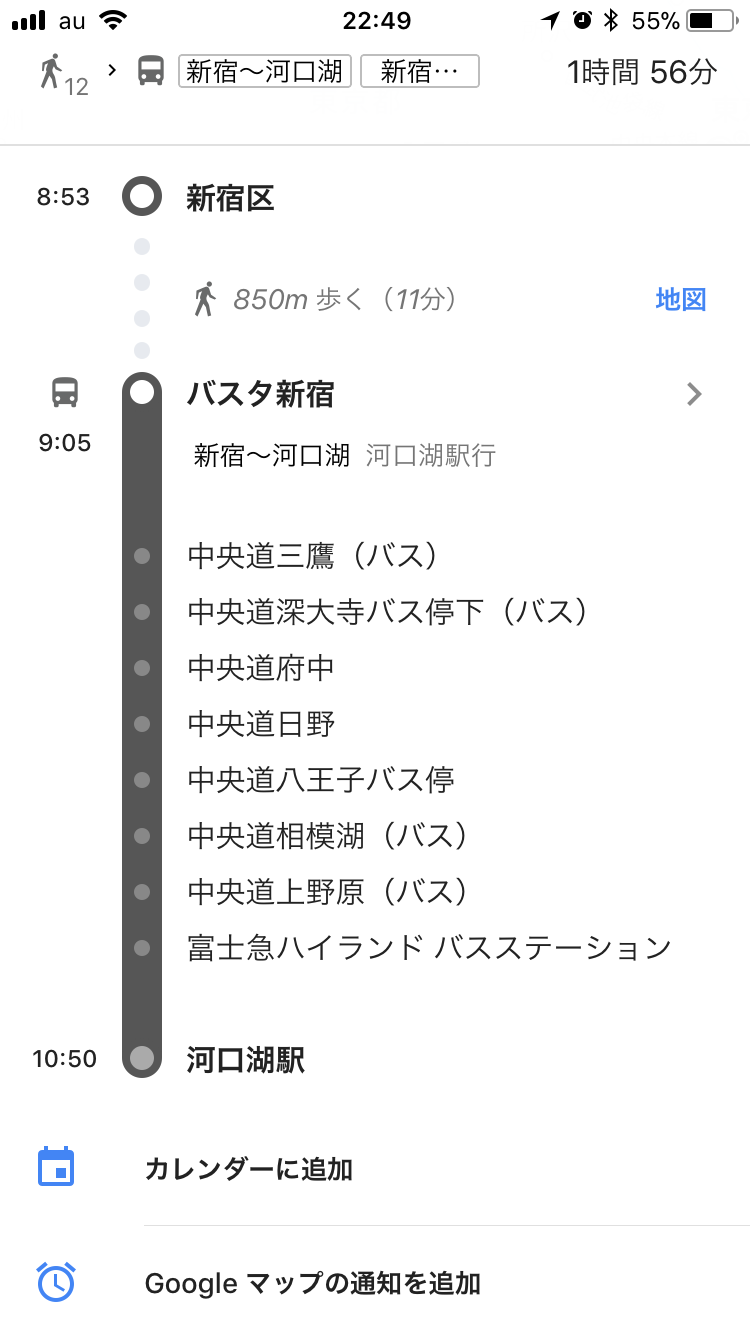Select the 河口湖駅 destination stop
The height and width of the screenshot is (1334, 750).
click(x=245, y=1060)
